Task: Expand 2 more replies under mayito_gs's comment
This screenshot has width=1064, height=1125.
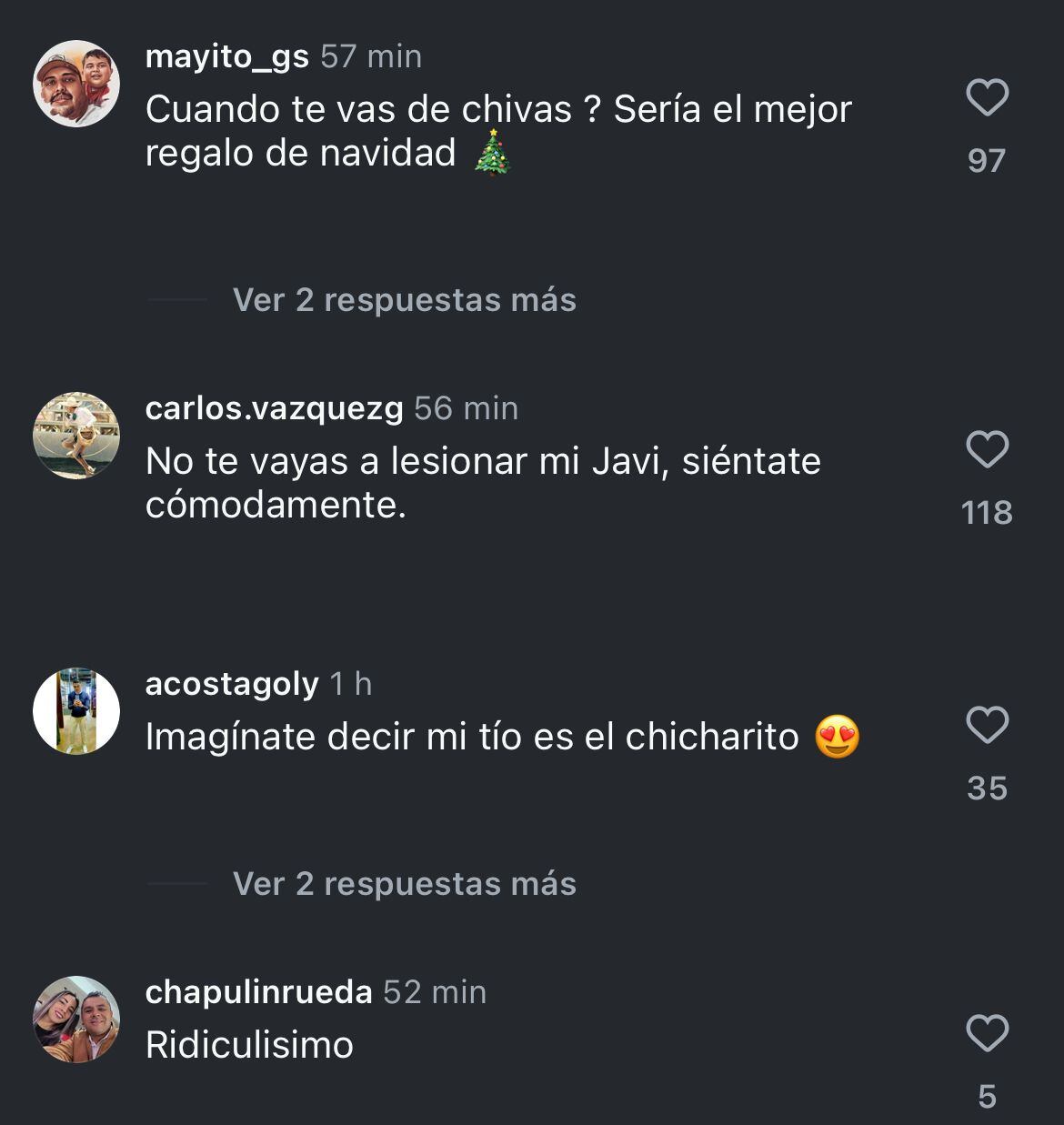Action: [404, 300]
